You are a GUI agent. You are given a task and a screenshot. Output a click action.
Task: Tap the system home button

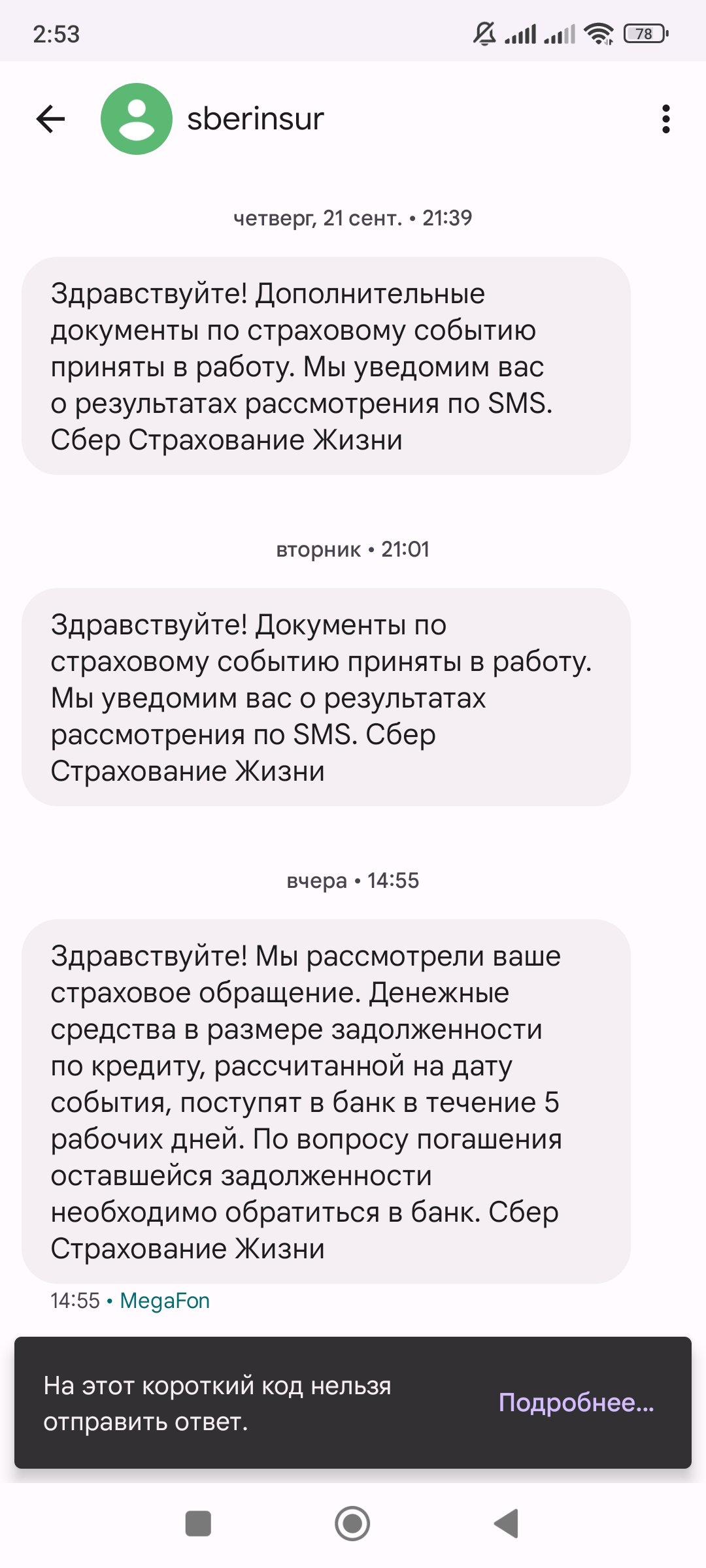[x=352, y=1524]
